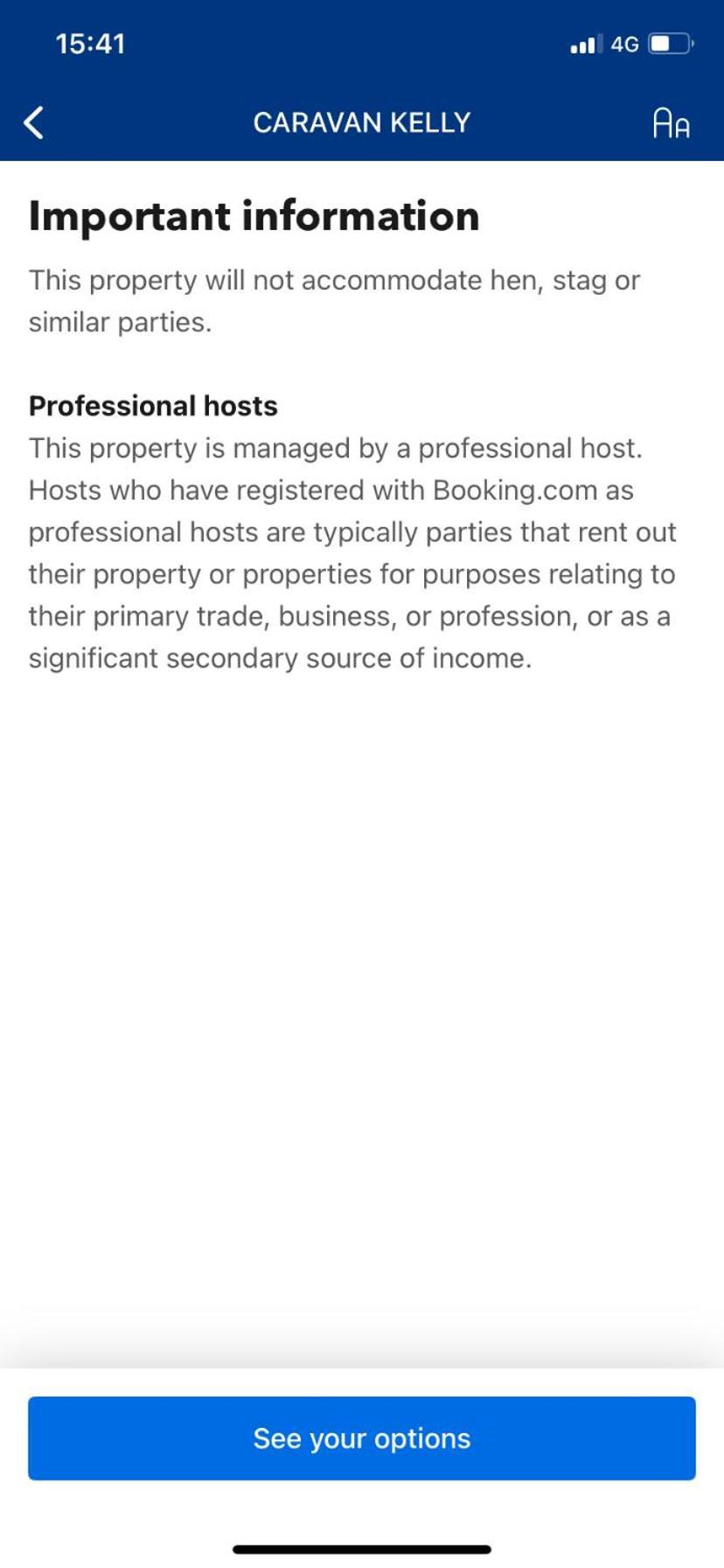The image size is (724, 1568).
Task: Open the text size Aa option
Action: coord(671,123)
